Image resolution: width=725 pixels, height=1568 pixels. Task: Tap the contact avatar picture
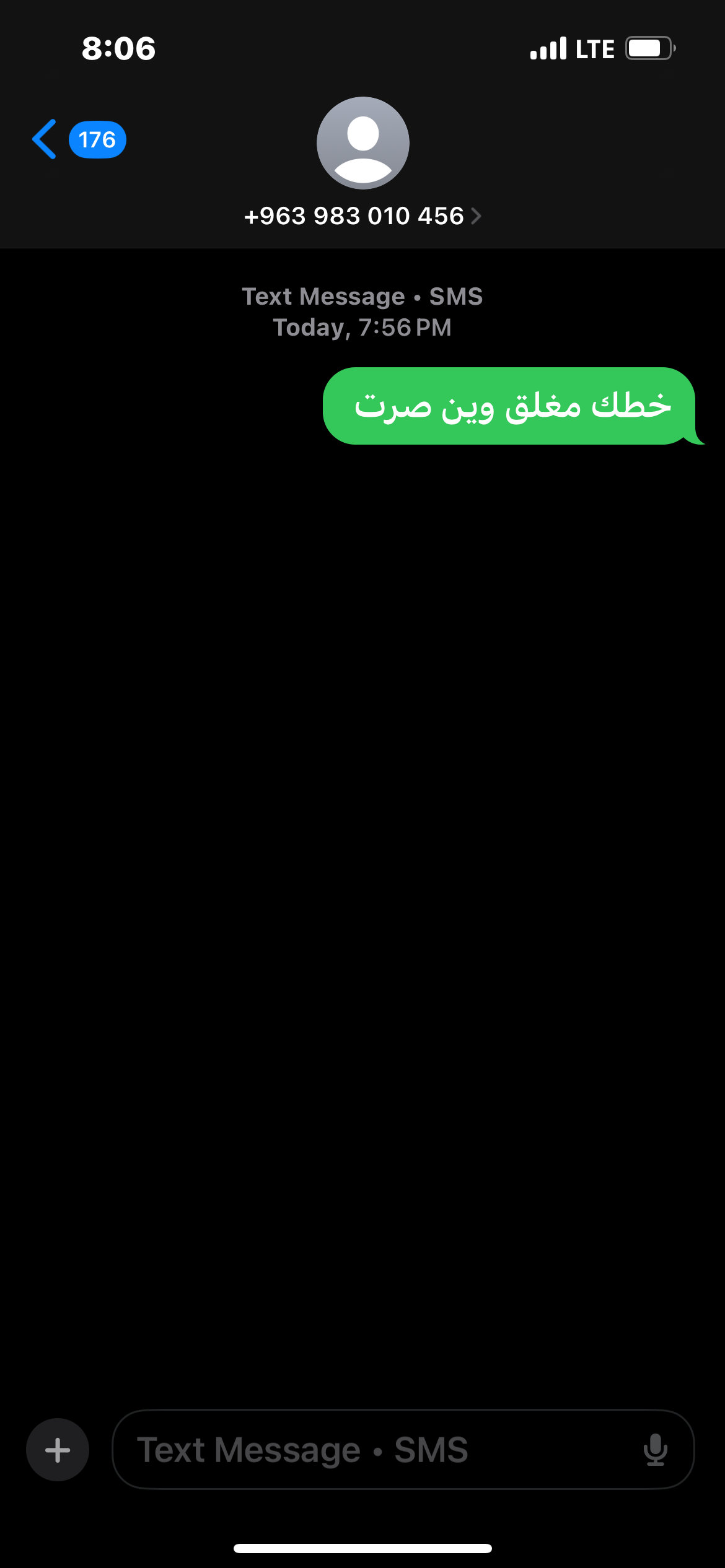362,143
